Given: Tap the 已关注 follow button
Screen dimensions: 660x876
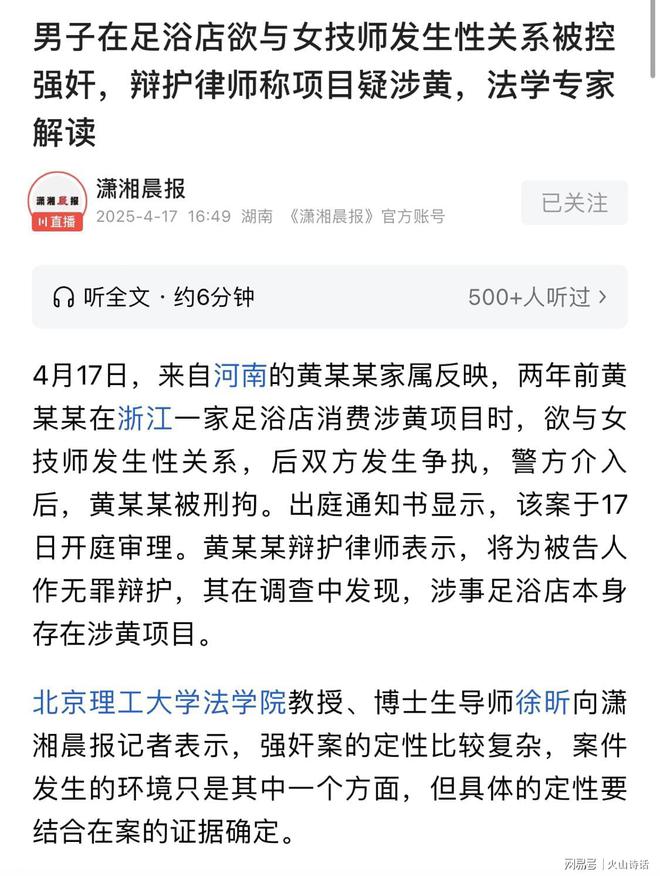Looking at the screenshot, I should click(574, 203).
